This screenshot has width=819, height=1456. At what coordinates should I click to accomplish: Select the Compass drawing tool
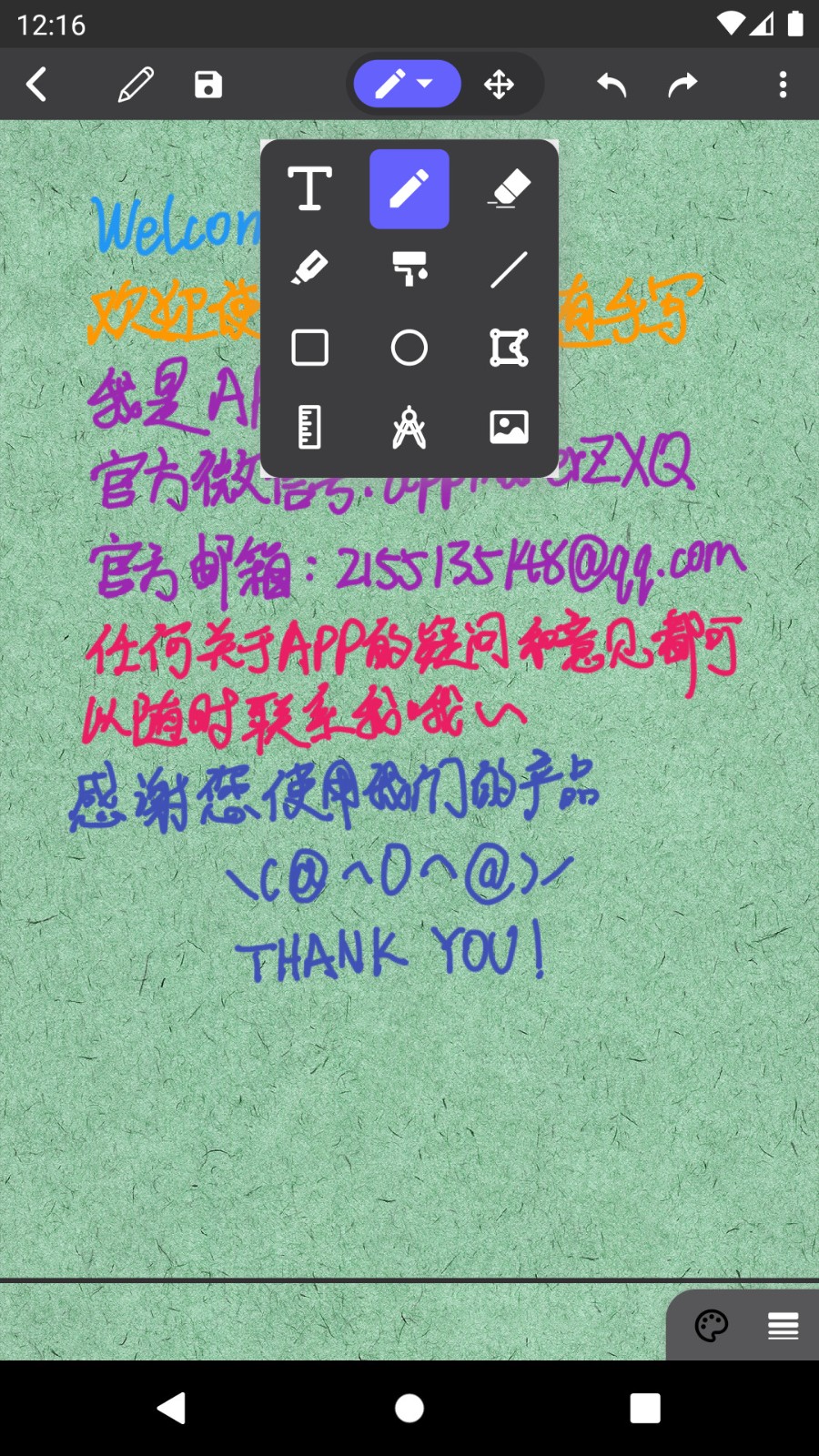[409, 427]
